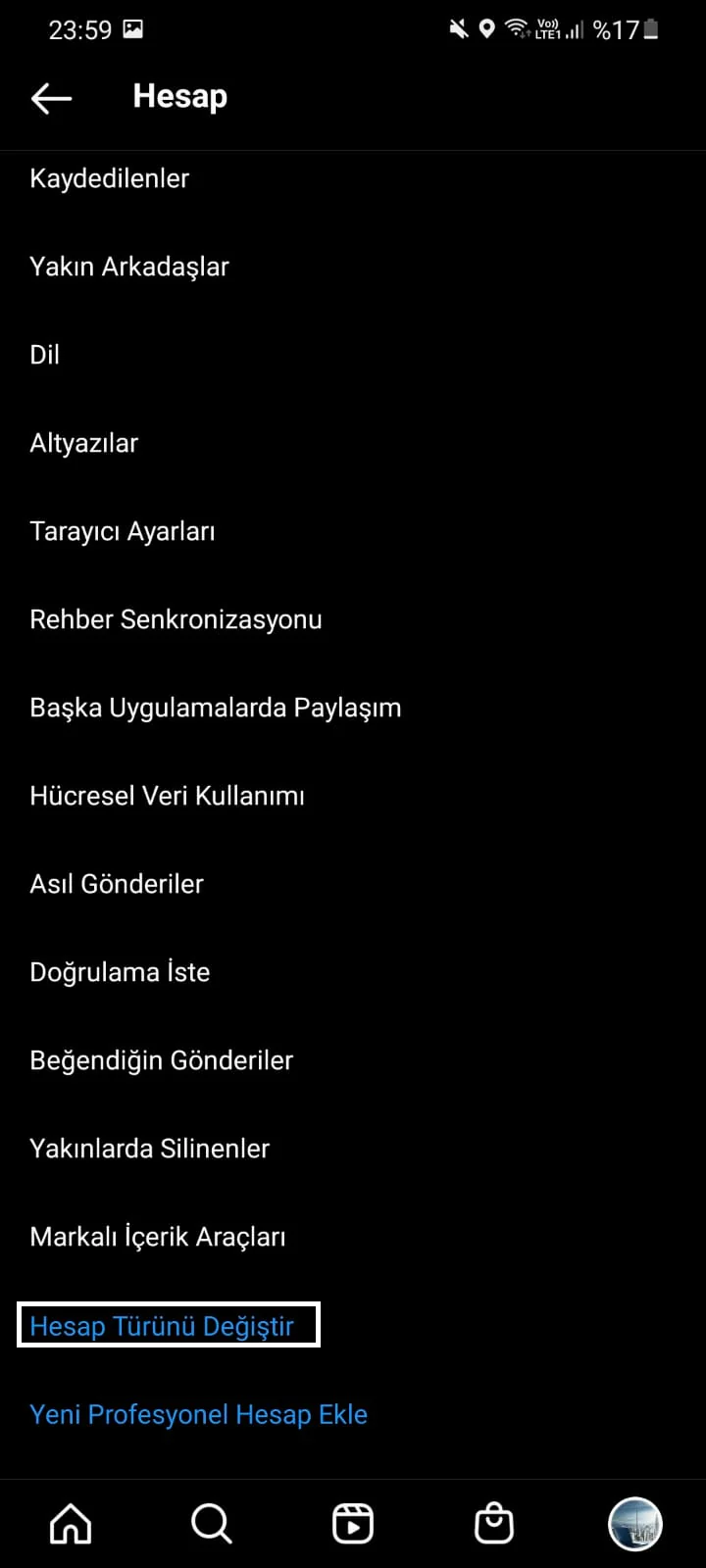Open Markalı İçerik Araçları
This screenshot has height=1568, width=706.
(x=158, y=1237)
